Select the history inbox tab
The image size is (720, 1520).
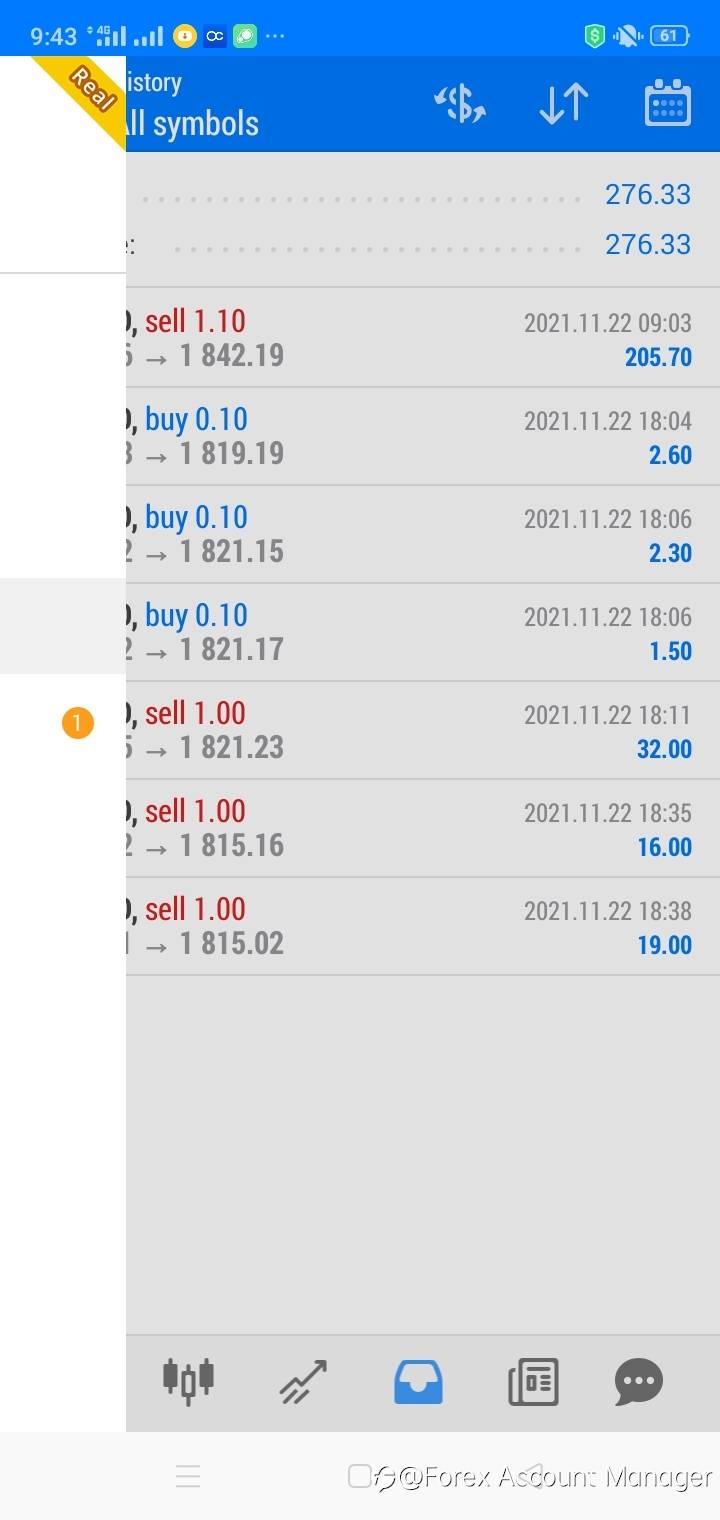click(418, 1382)
